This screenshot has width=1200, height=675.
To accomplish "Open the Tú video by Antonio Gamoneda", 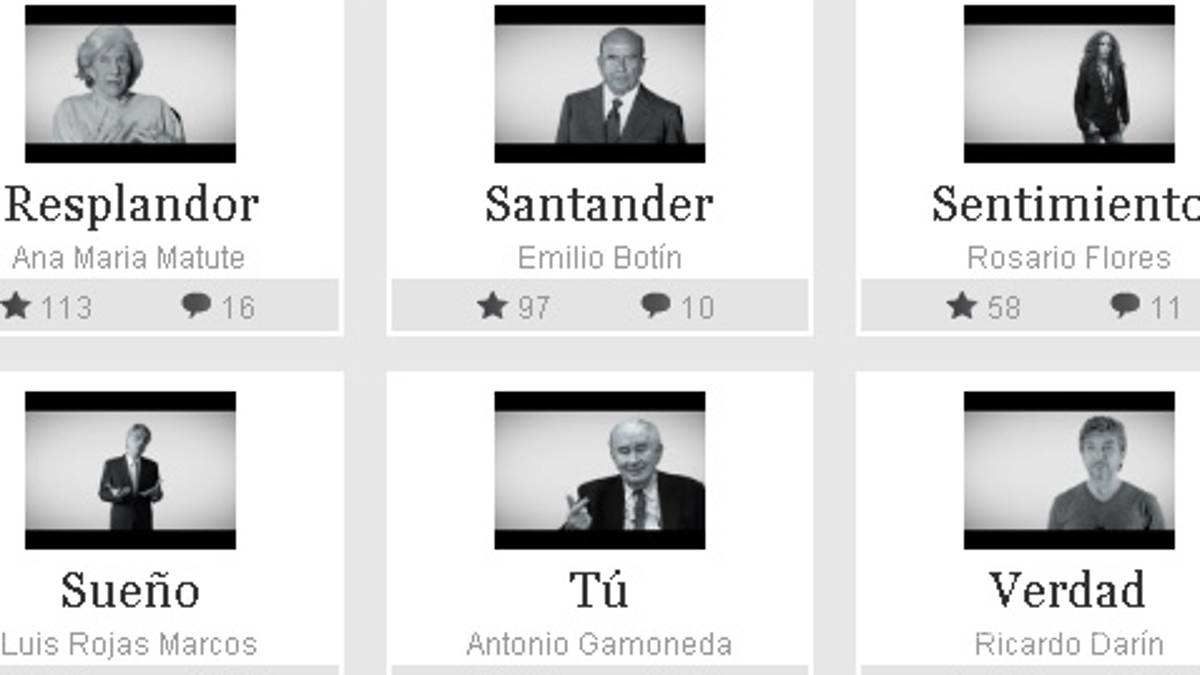I will (x=599, y=470).
